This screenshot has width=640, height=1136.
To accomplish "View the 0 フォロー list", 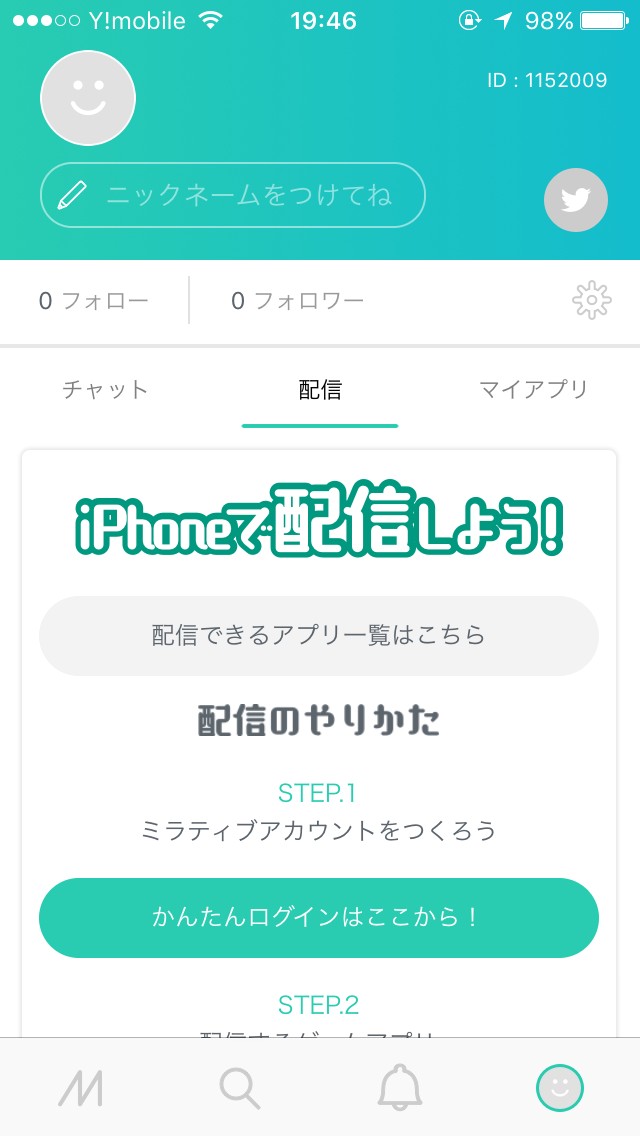I will pyautogui.click(x=94, y=300).
